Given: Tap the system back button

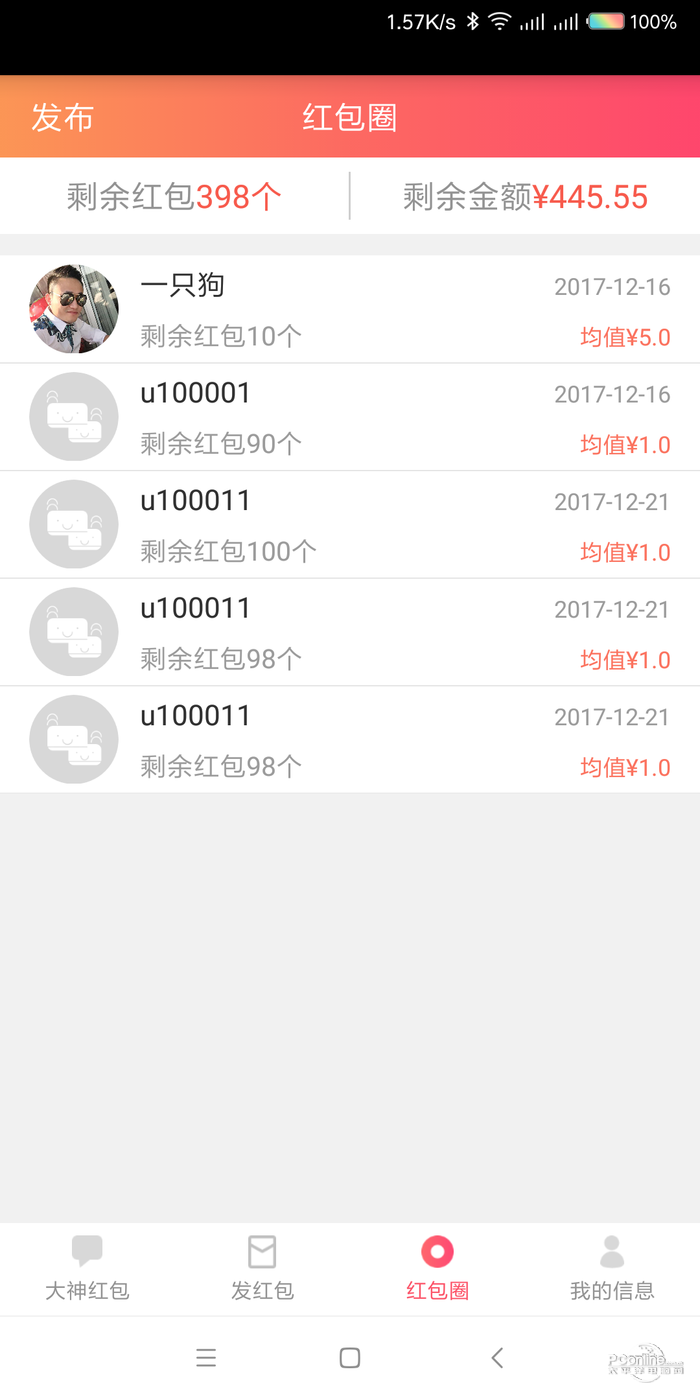Looking at the screenshot, I should tap(497, 1357).
